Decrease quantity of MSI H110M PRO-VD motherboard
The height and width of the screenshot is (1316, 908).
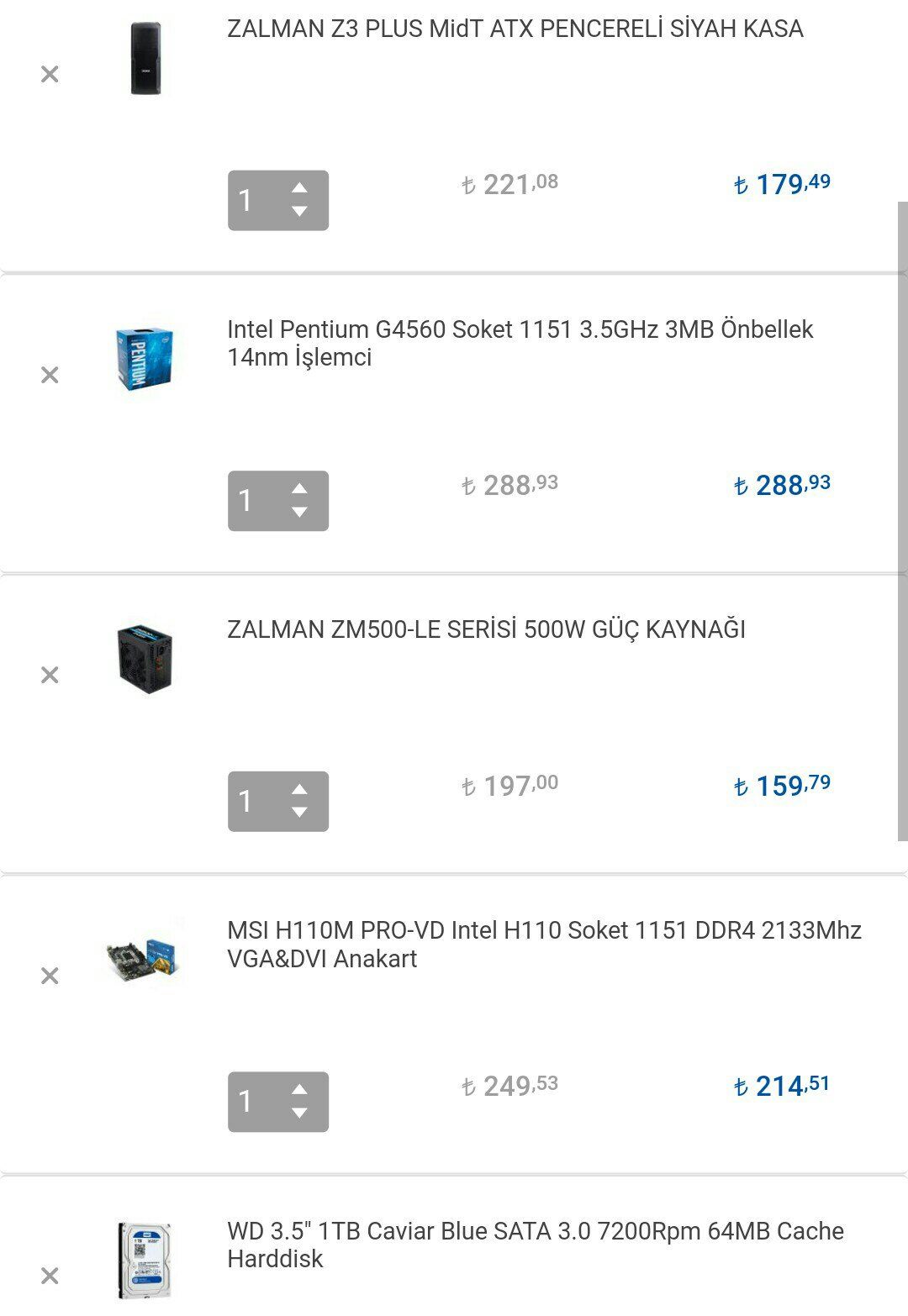(x=299, y=1113)
